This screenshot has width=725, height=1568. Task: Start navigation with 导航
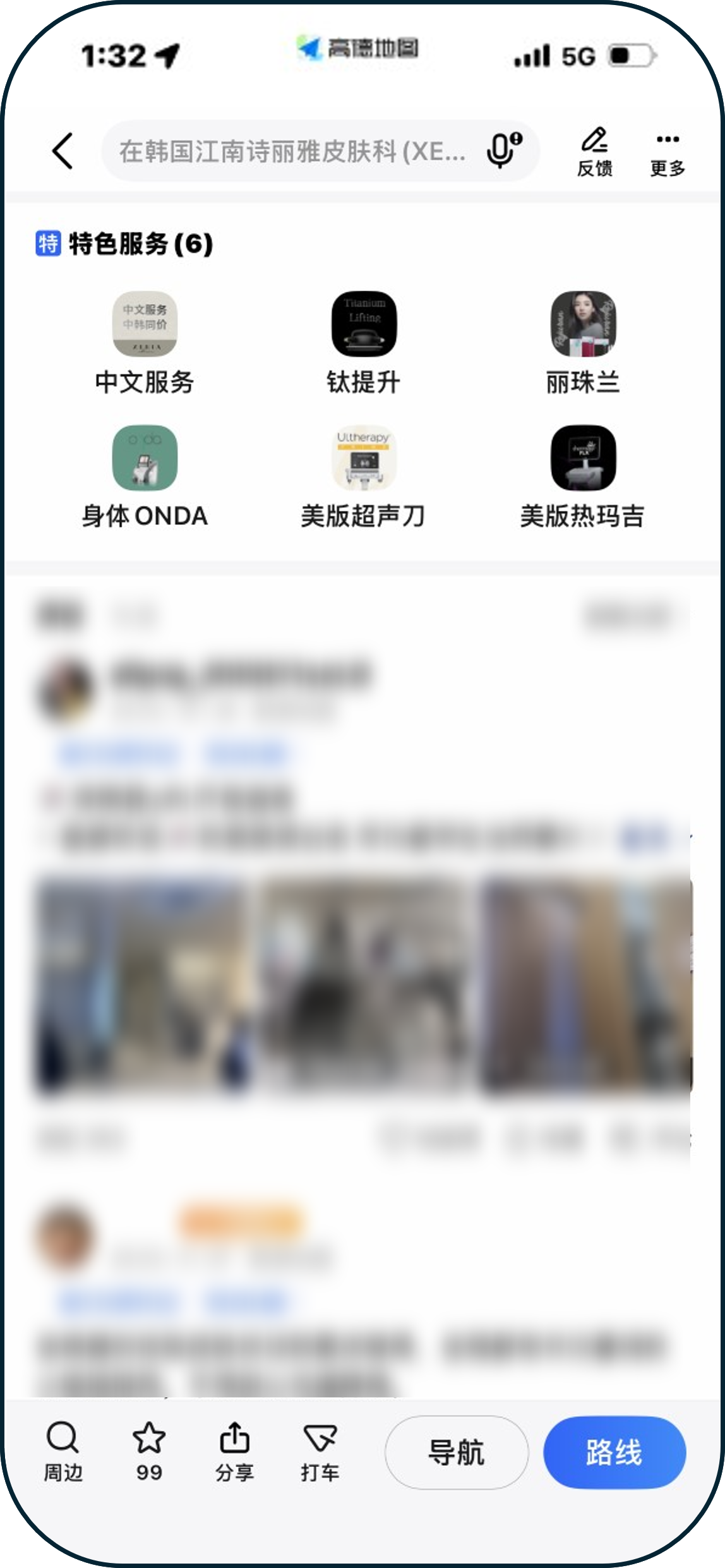click(x=456, y=1452)
